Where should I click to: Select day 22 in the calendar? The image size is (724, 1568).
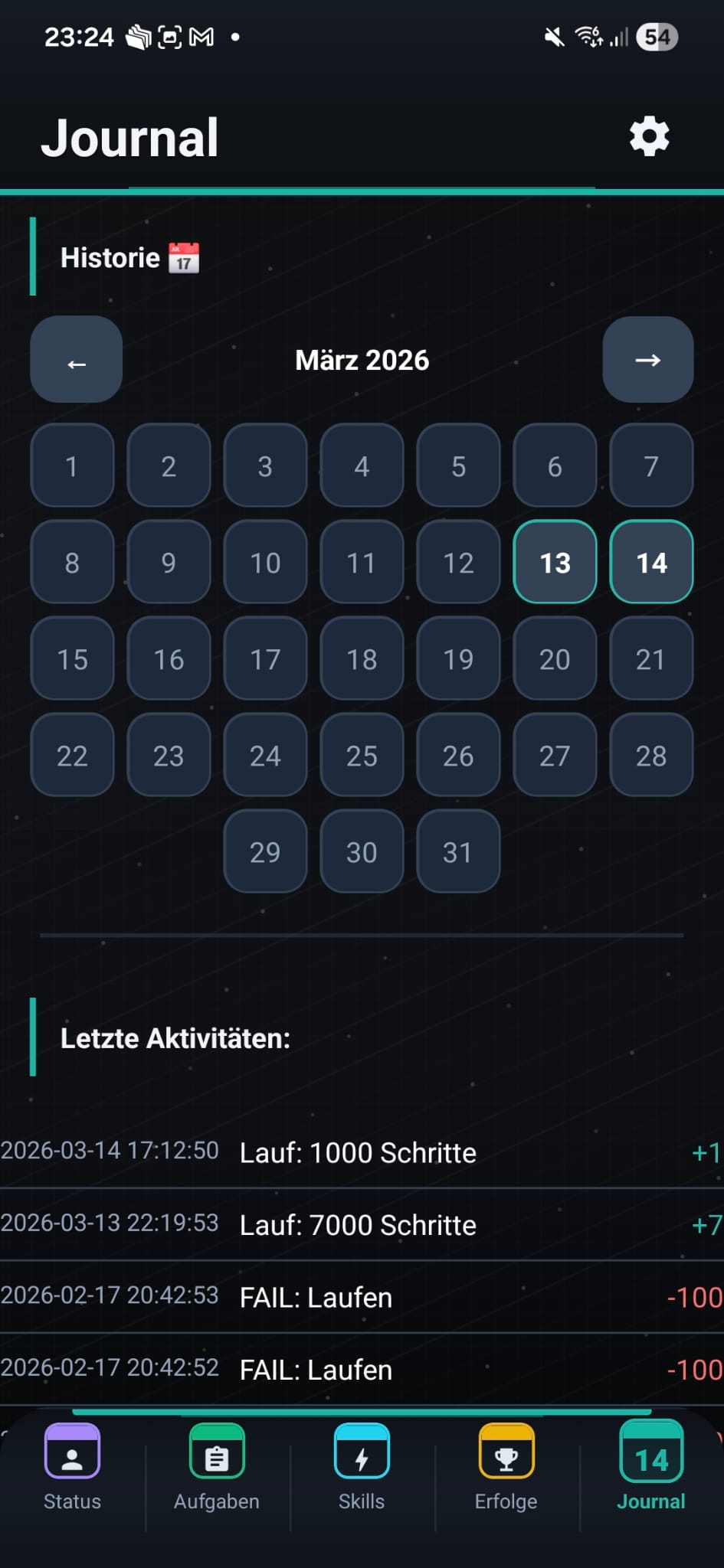tap(72, 756)
